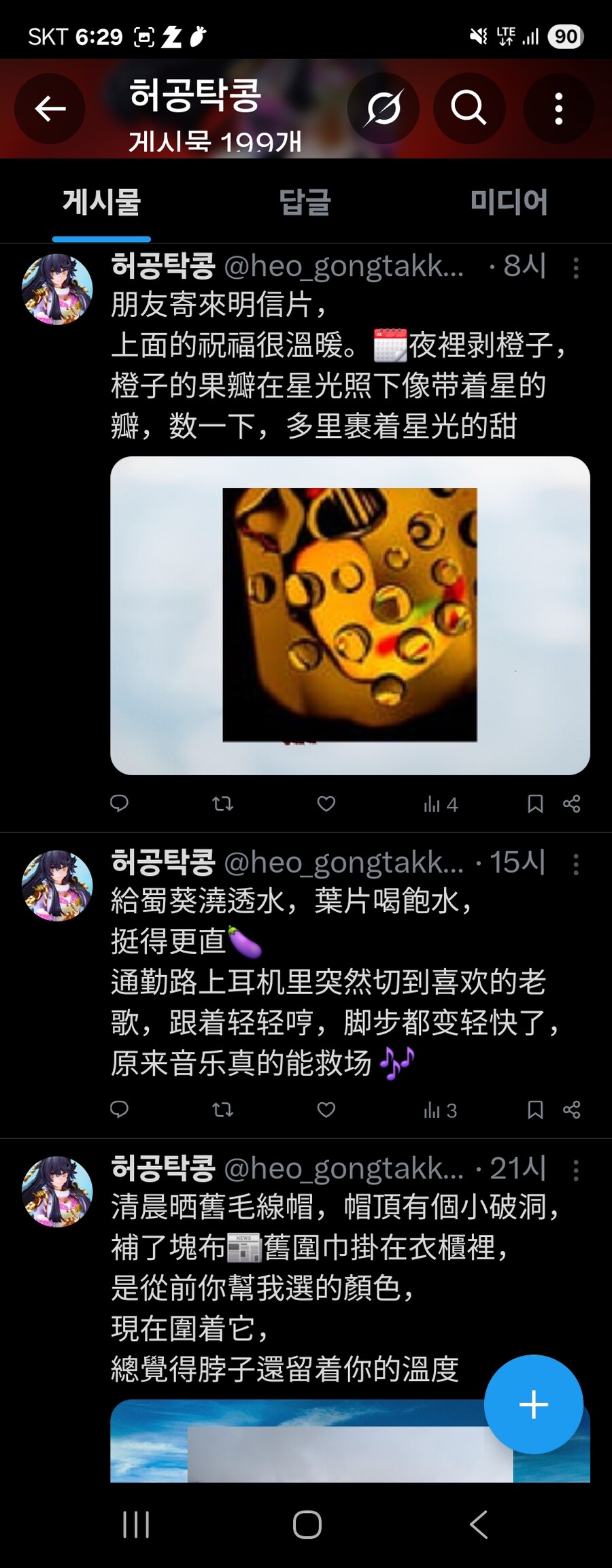Viewport: 612px width, 1568px height.
Task: Reply to the orange postcard tweet
Action: (119, 806)
